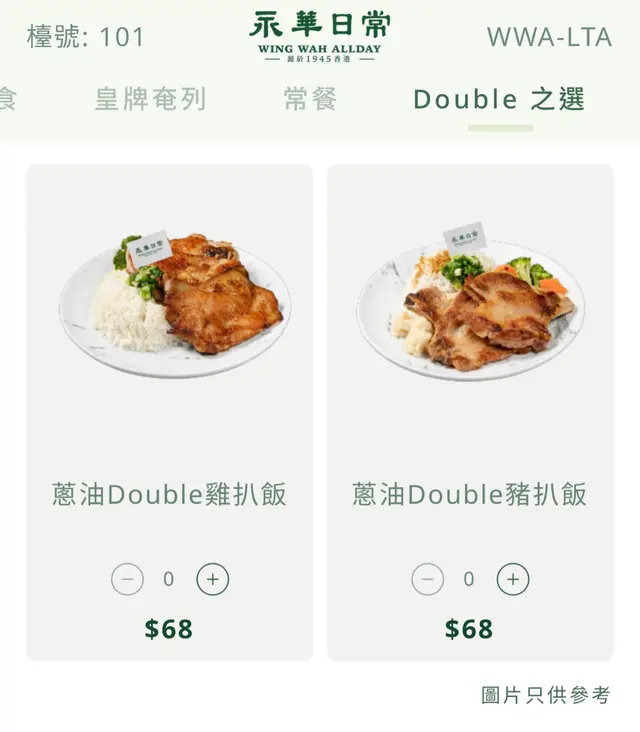Screen dimensions: 640x732
Task: Reduce 蔥油Double豬扒飯 quantity with minus
Action: 428,579
